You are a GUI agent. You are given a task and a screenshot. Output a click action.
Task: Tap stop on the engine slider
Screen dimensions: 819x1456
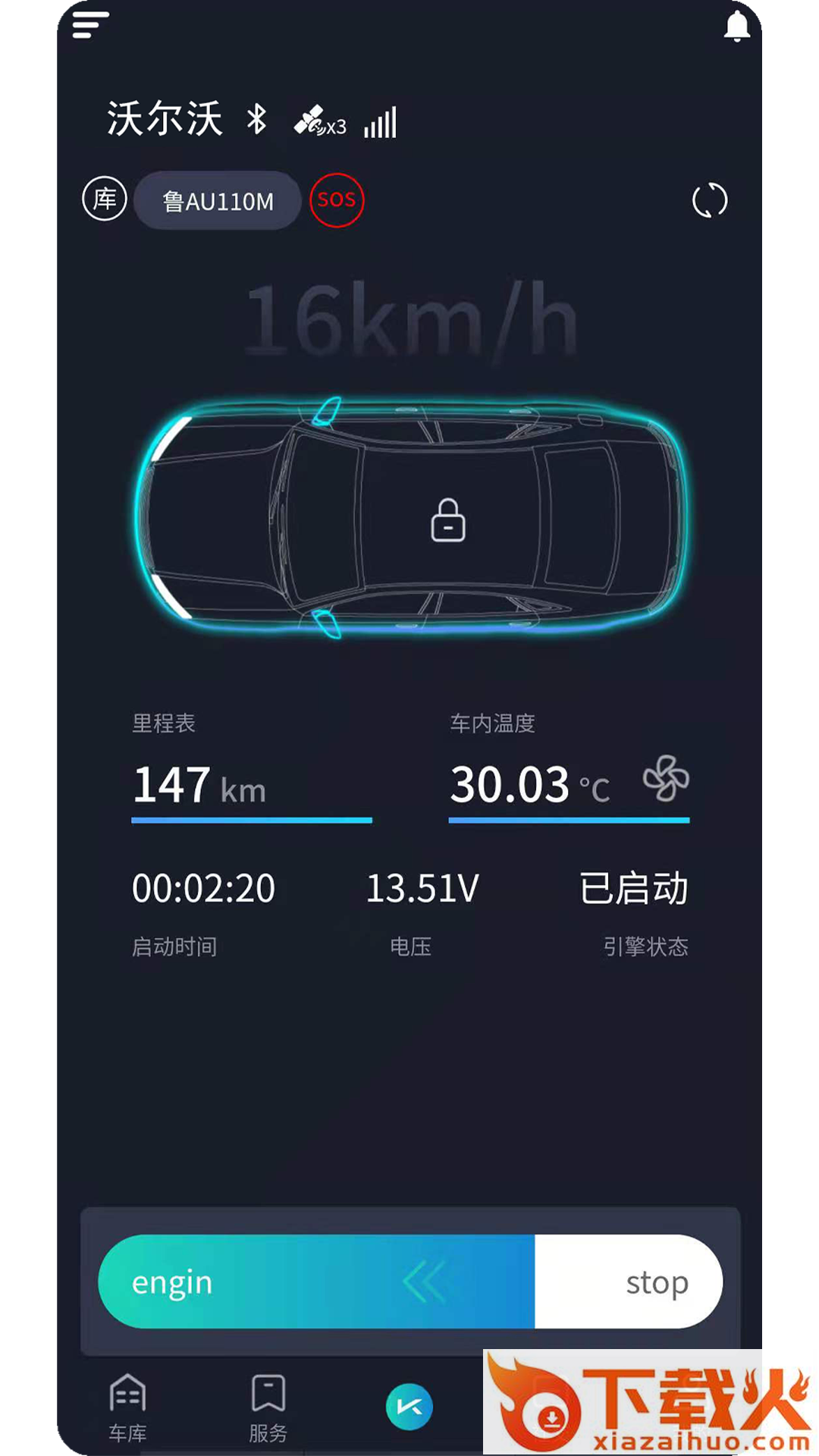657,1282
